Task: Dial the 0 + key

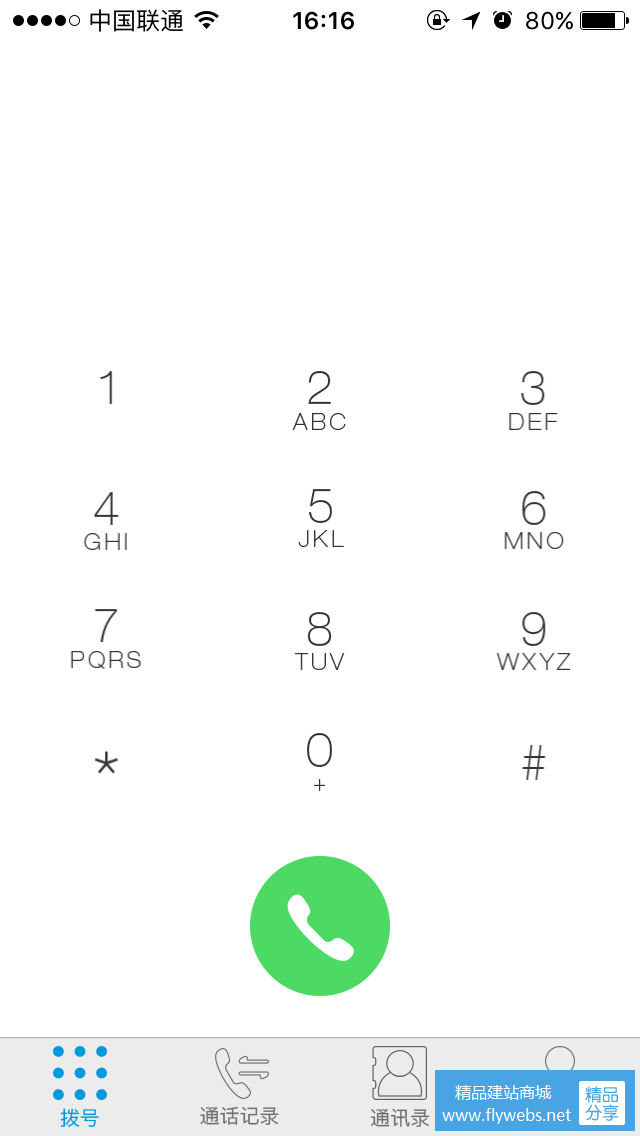Action: (319, 761)
